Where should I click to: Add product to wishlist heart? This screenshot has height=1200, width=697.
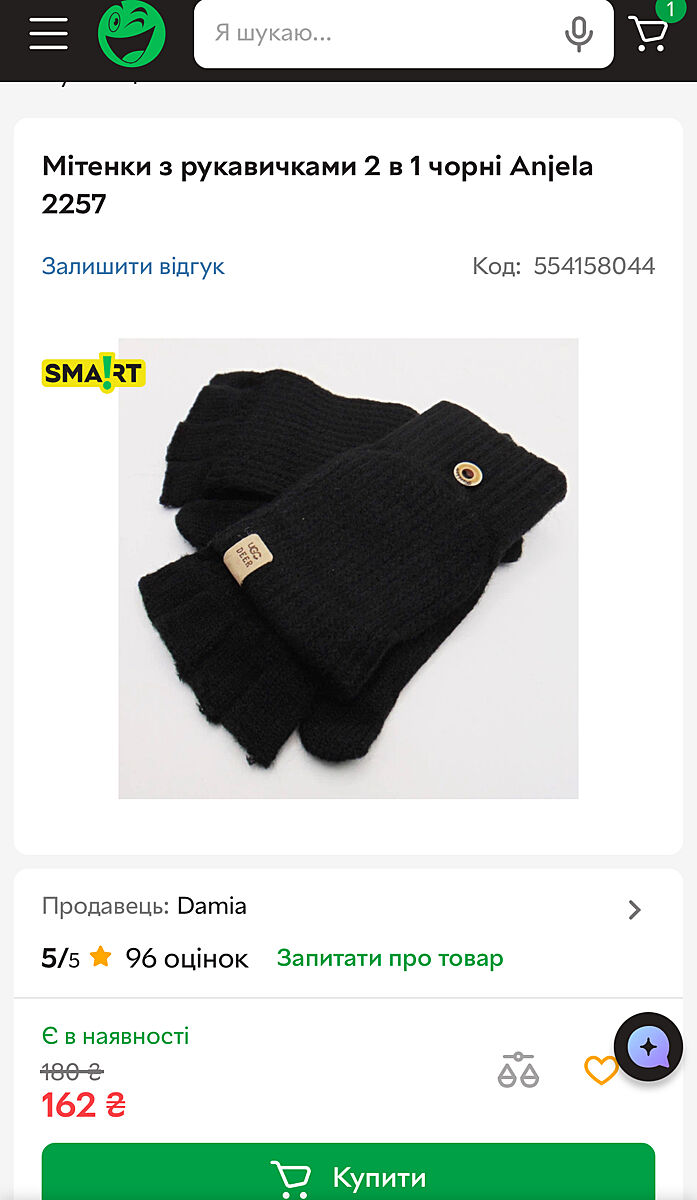(x=601, y=1070)
